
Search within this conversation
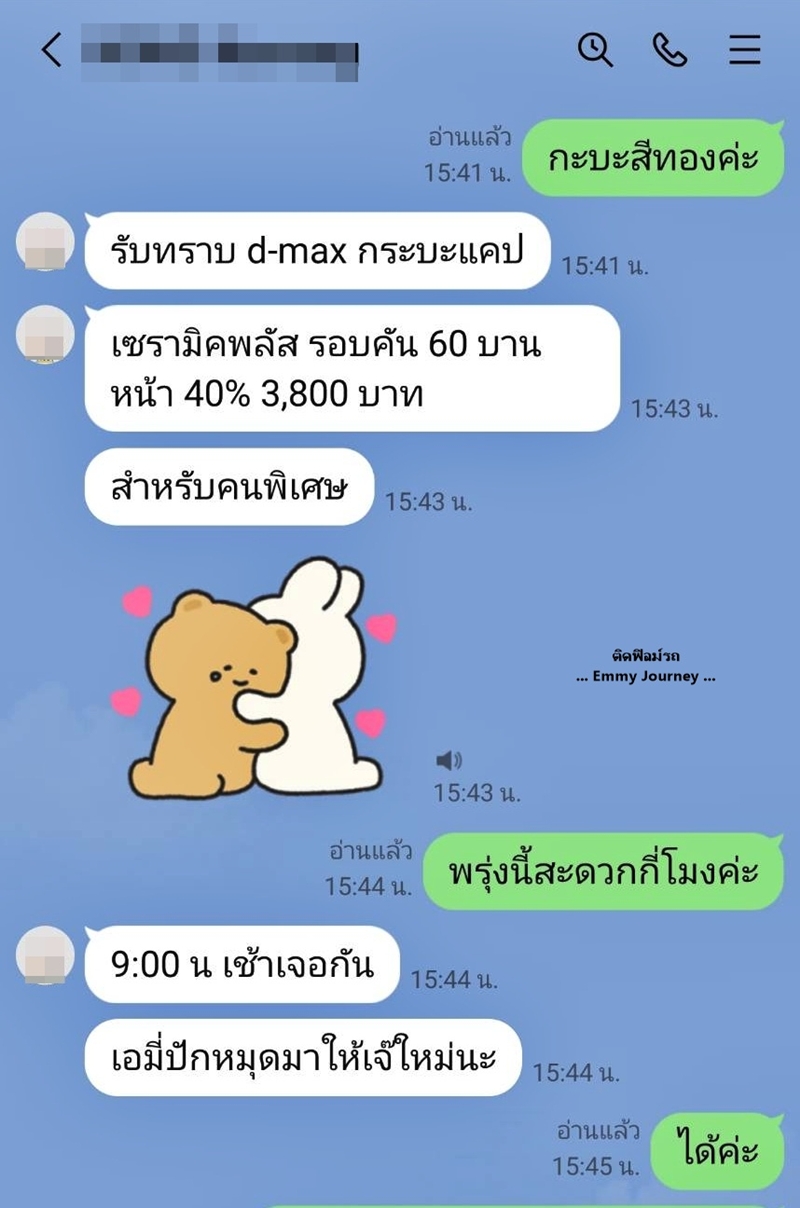(x=595, y=49)
